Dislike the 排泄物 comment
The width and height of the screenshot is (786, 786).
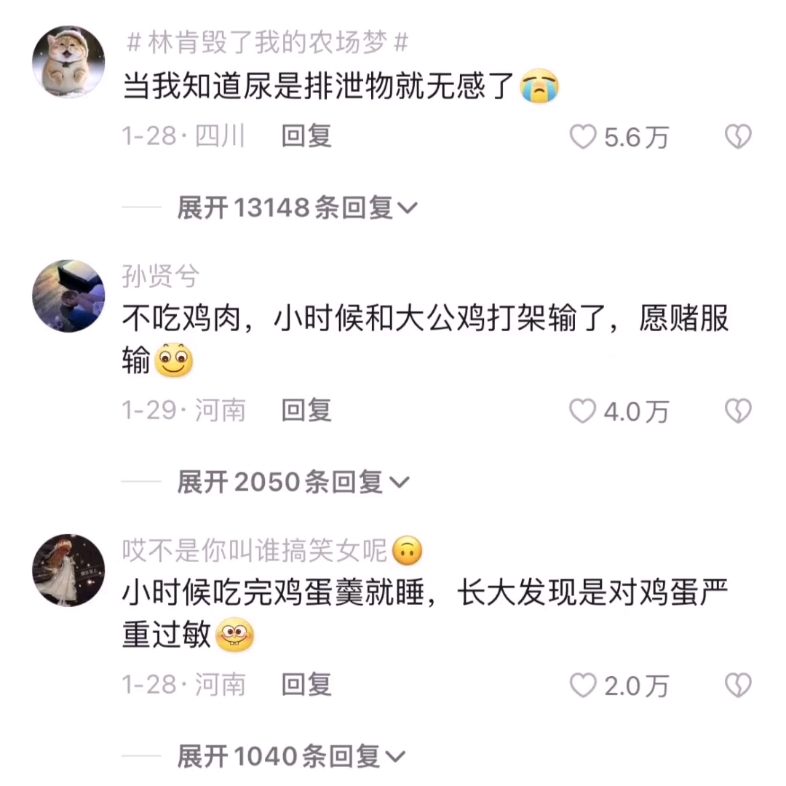coord(737,137)
